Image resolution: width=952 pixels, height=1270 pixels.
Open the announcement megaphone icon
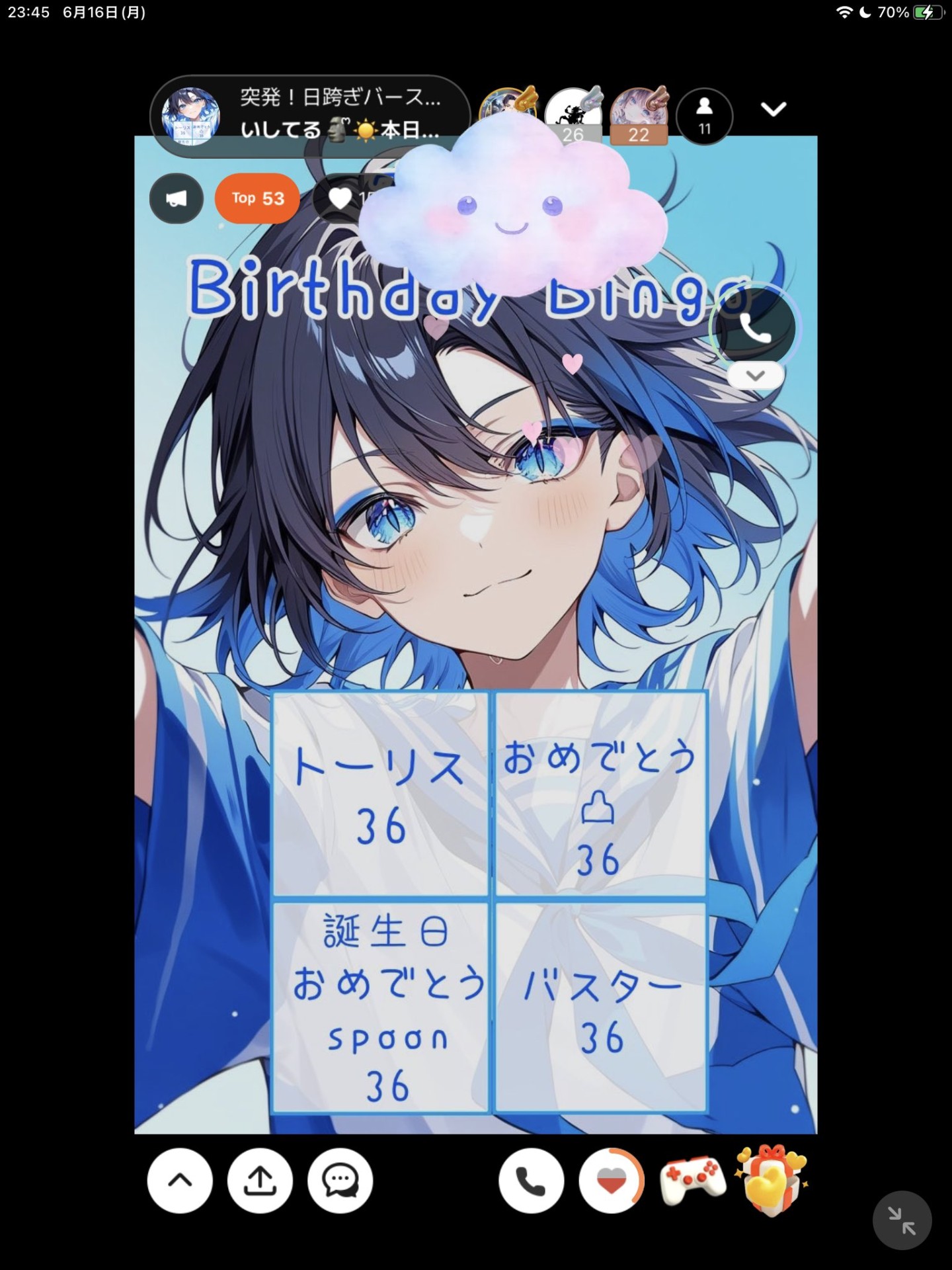[x=176, y=198]
